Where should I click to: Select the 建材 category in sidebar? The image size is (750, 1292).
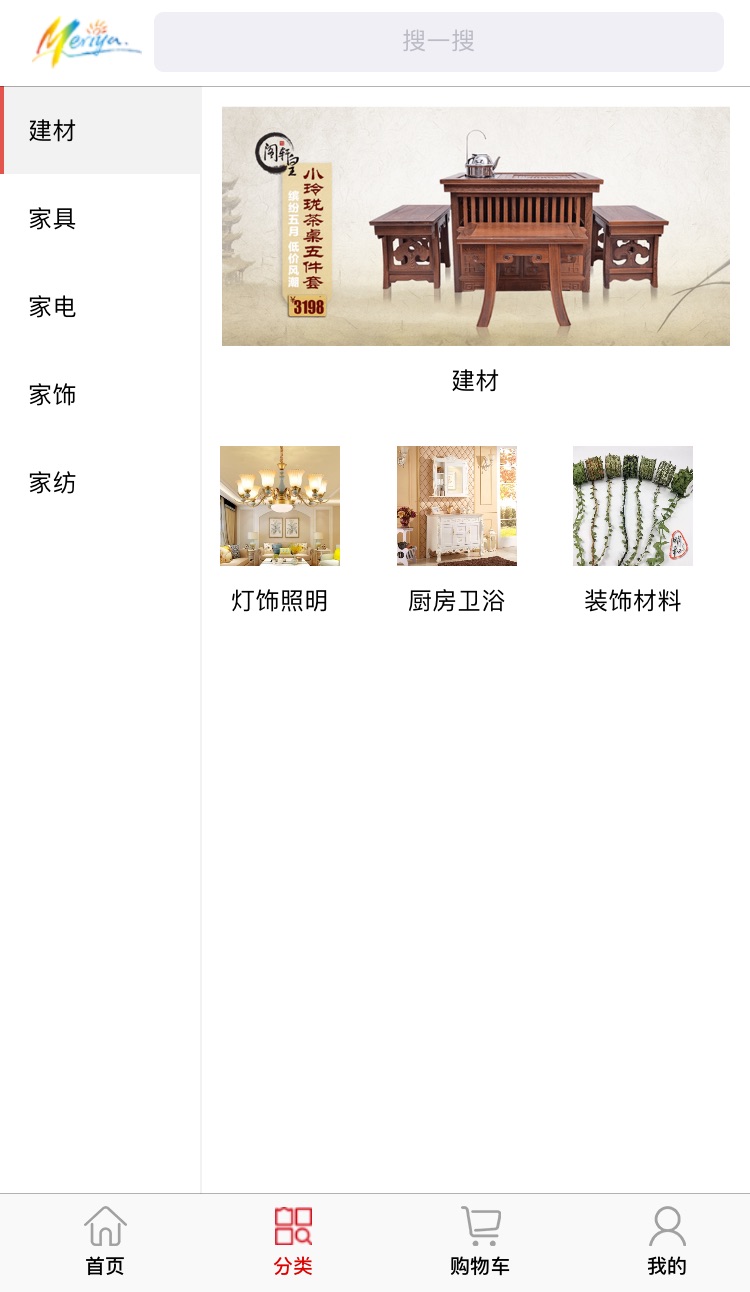[100, 130]
